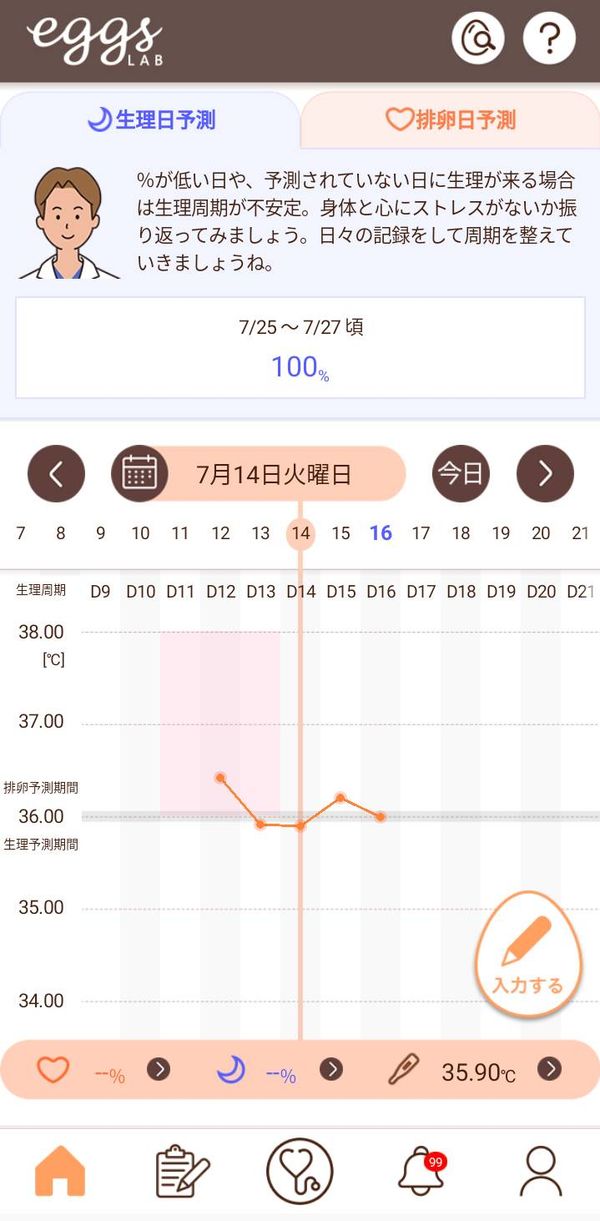Select day 12 in the date strip
The image size is (600, 1221).
[x=221, y=533]
